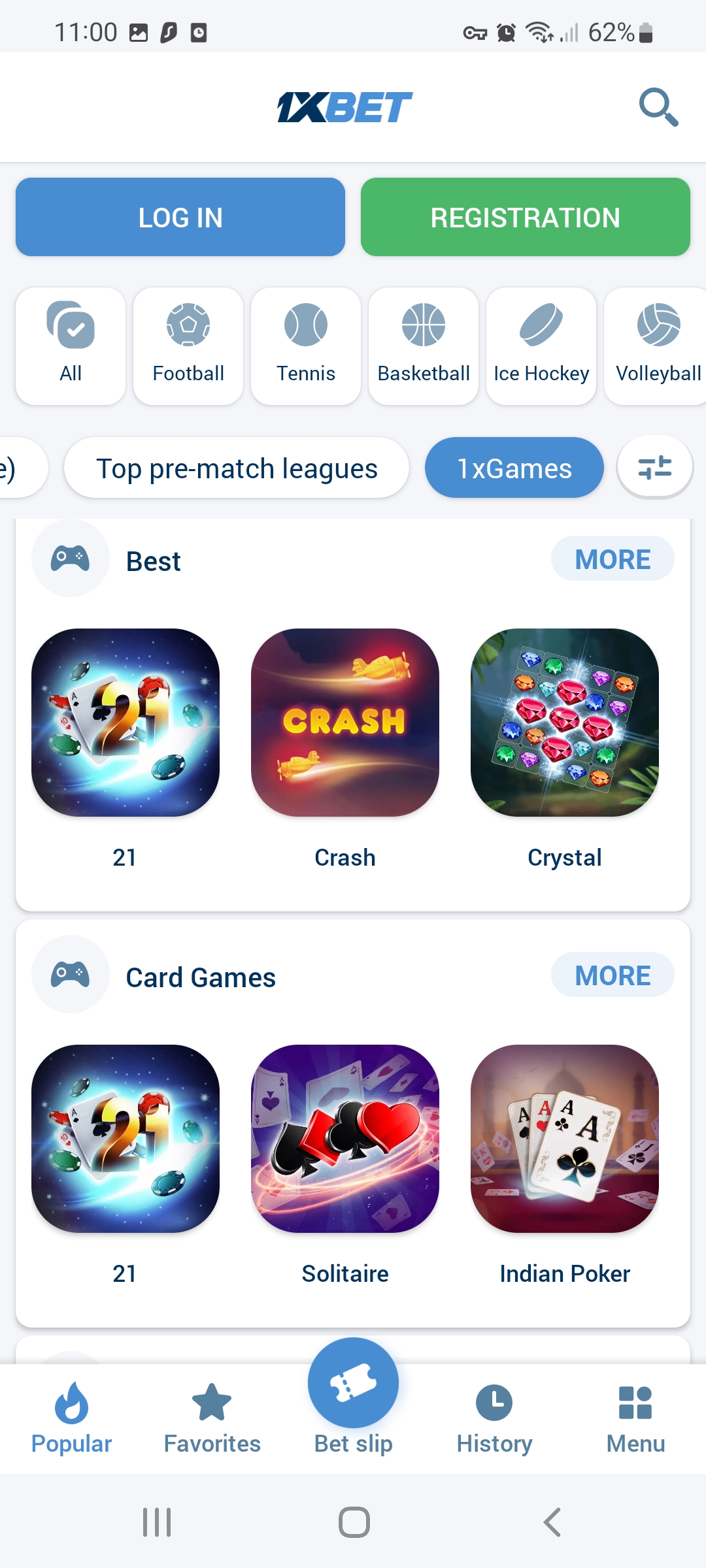
Task: Select the All sports chip
Action: tap(71, 346)
